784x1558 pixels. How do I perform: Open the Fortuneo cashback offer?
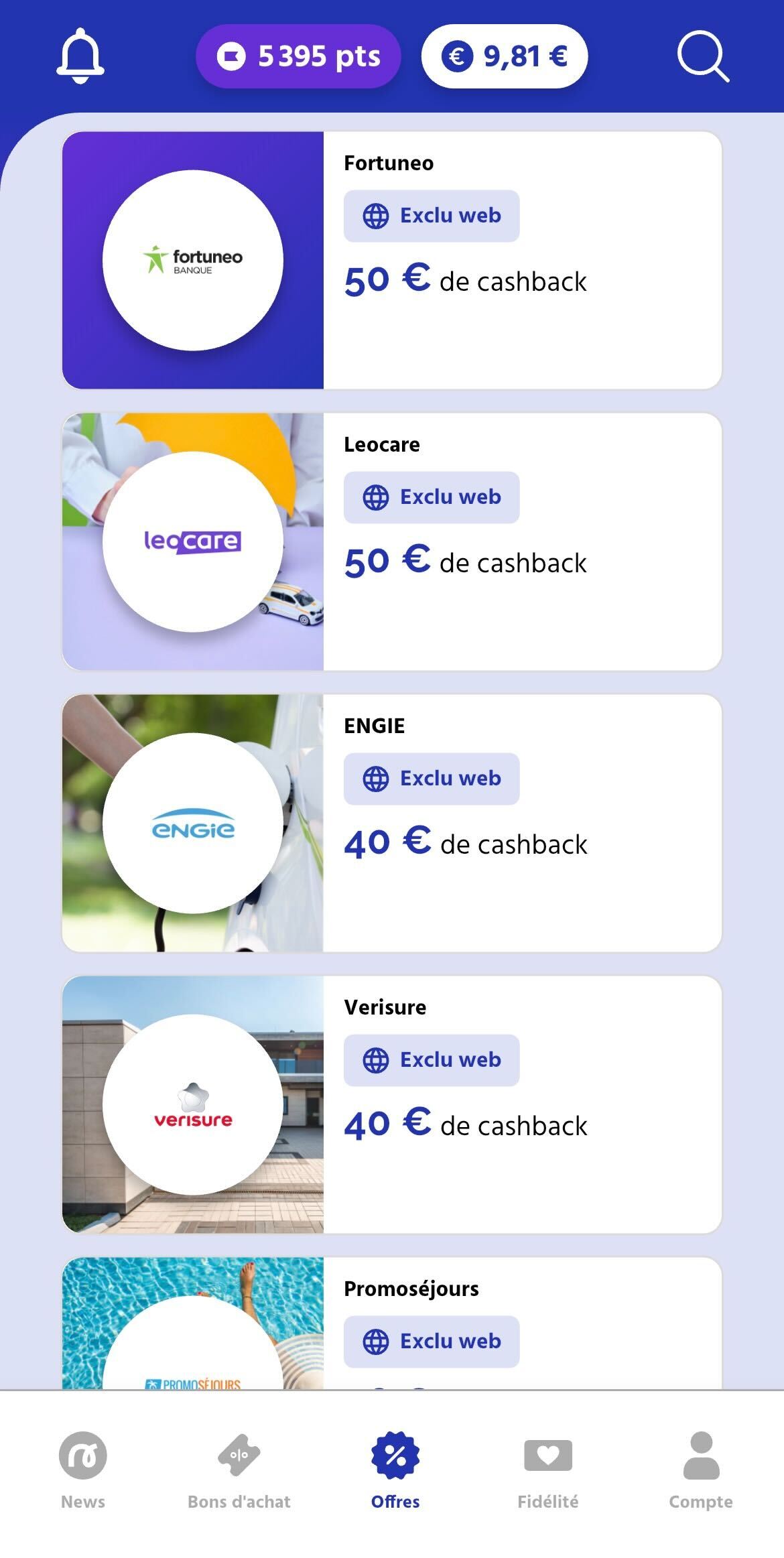click(392, 260)
